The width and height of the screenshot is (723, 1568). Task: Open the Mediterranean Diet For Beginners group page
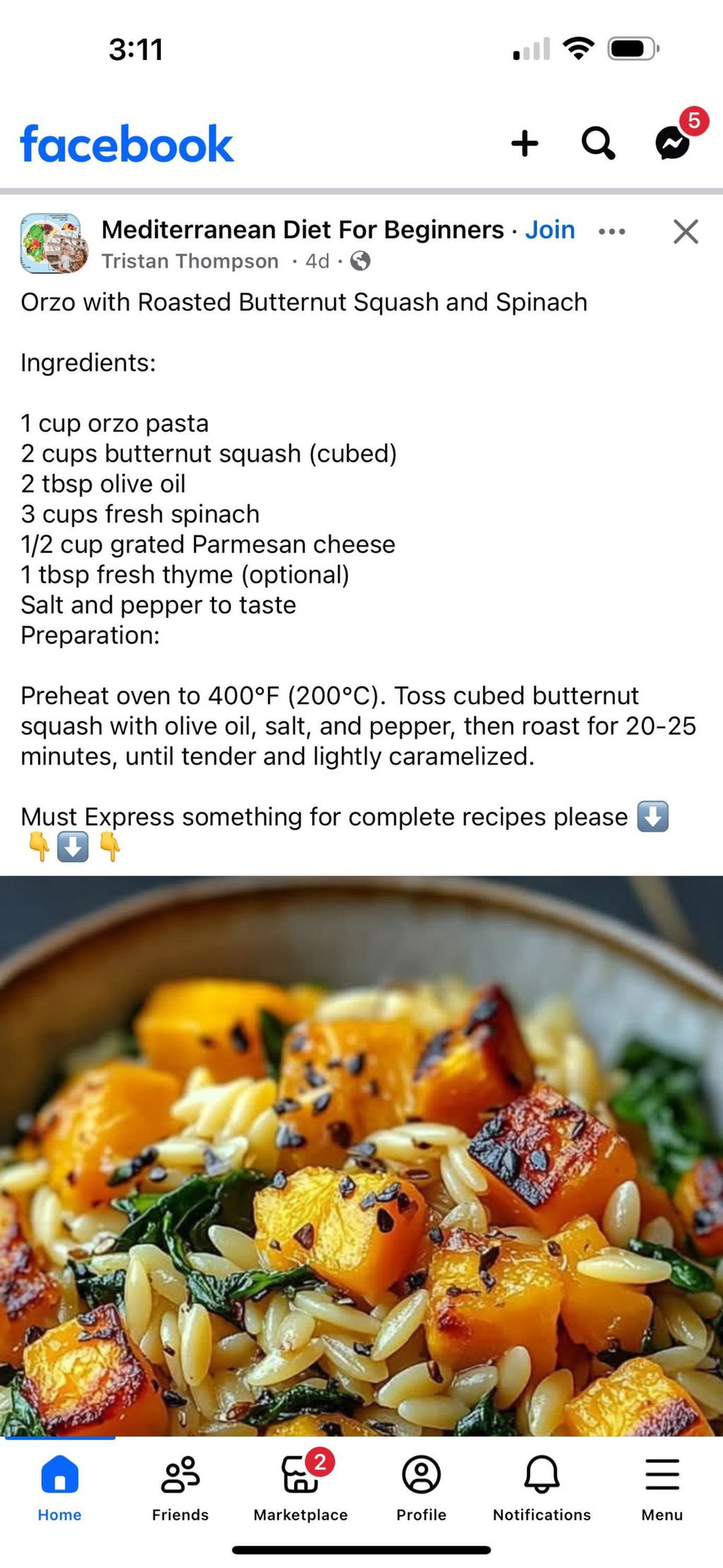click(303, 229)
